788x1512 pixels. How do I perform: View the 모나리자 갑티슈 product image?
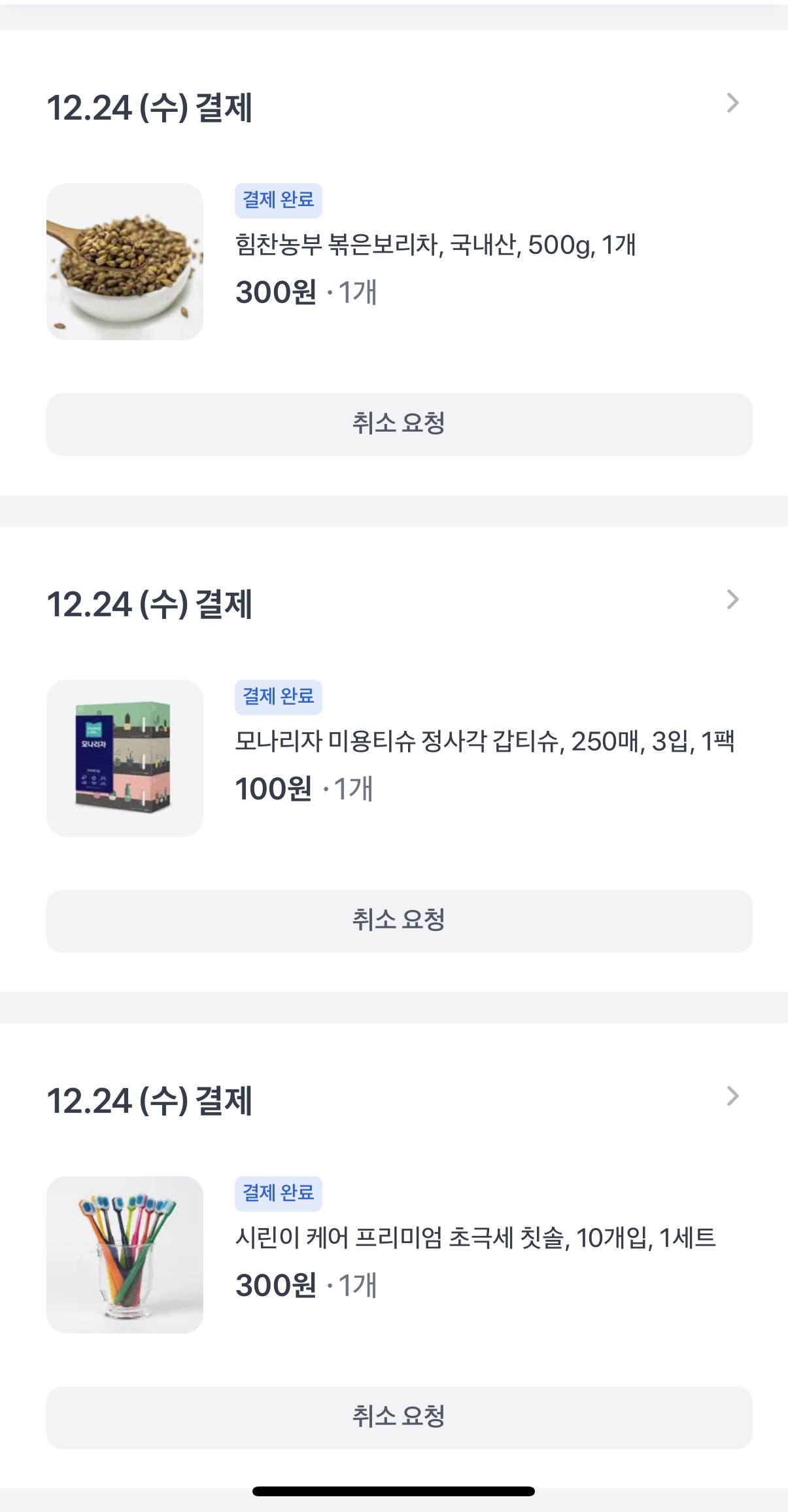(x=125, y=758)
